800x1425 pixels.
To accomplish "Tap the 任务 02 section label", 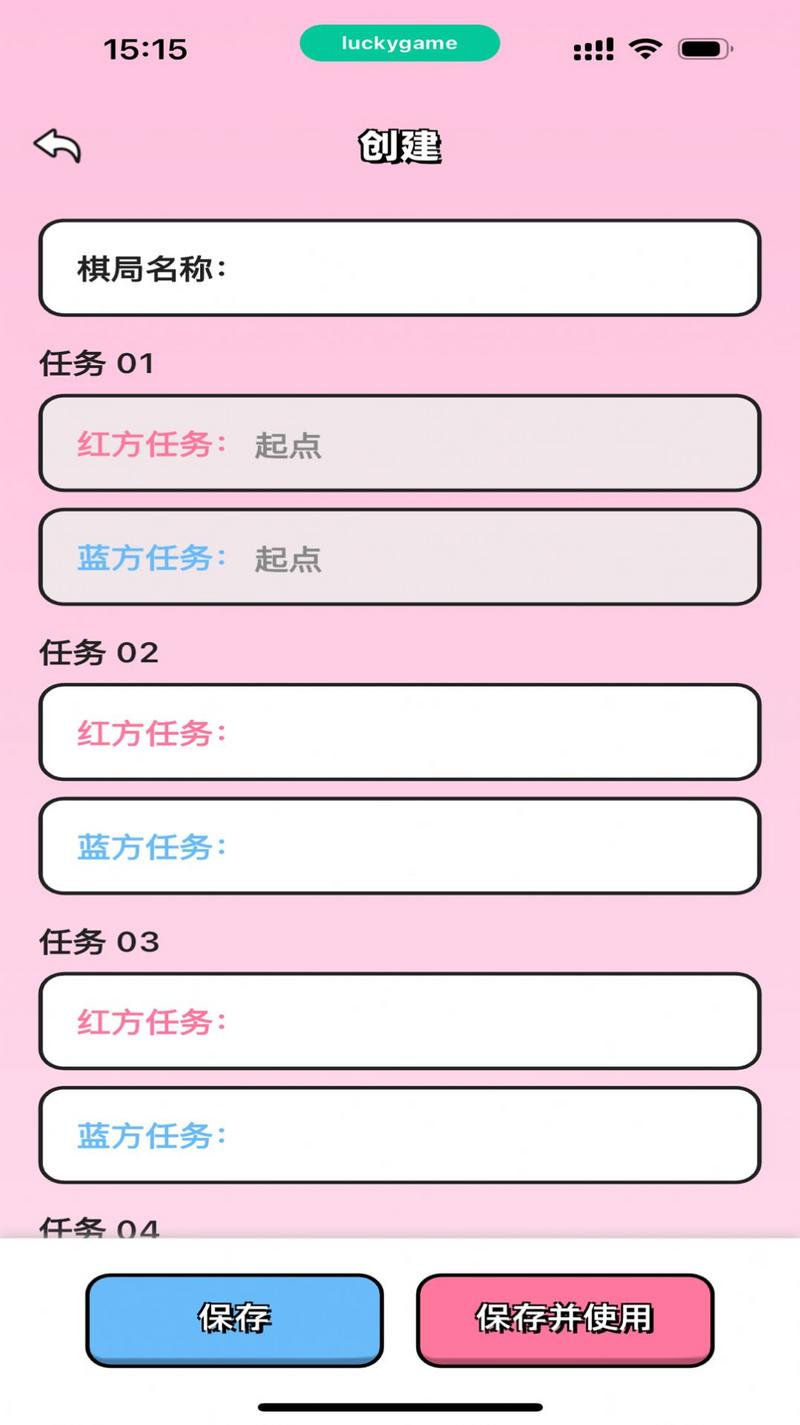I will [x=97, y=653].
